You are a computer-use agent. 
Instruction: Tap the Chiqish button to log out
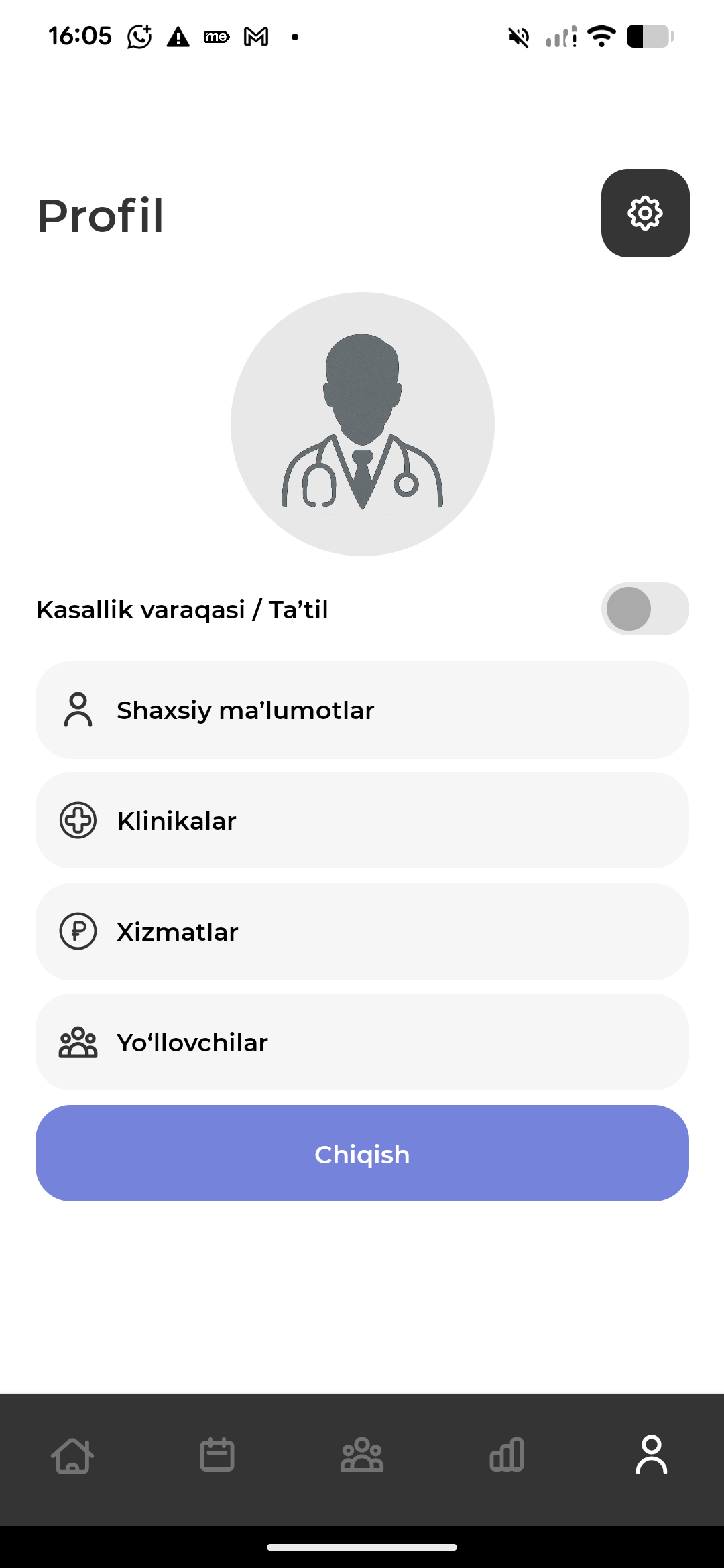(362, 1153)
